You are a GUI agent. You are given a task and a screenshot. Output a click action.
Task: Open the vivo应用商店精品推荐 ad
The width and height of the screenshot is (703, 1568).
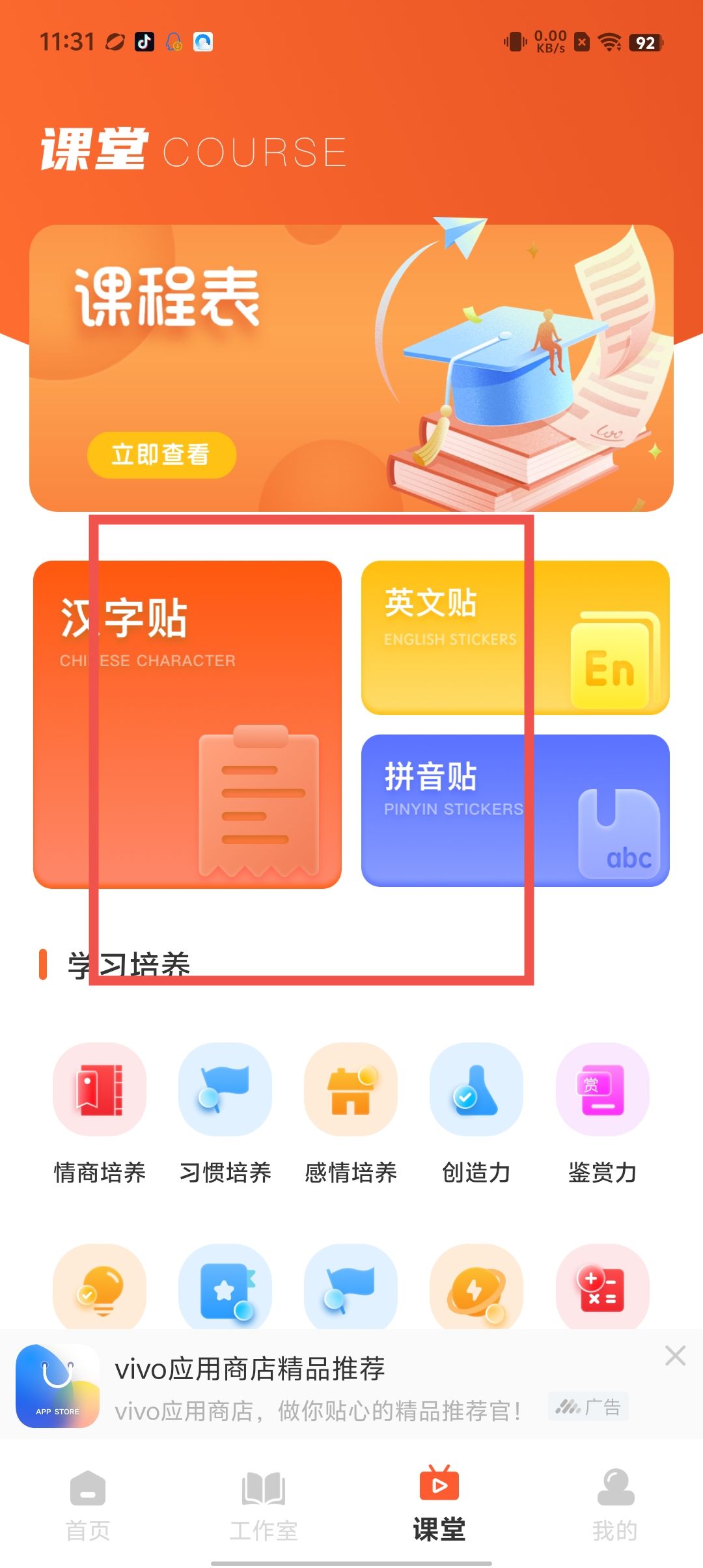(x=312, y=1387)
